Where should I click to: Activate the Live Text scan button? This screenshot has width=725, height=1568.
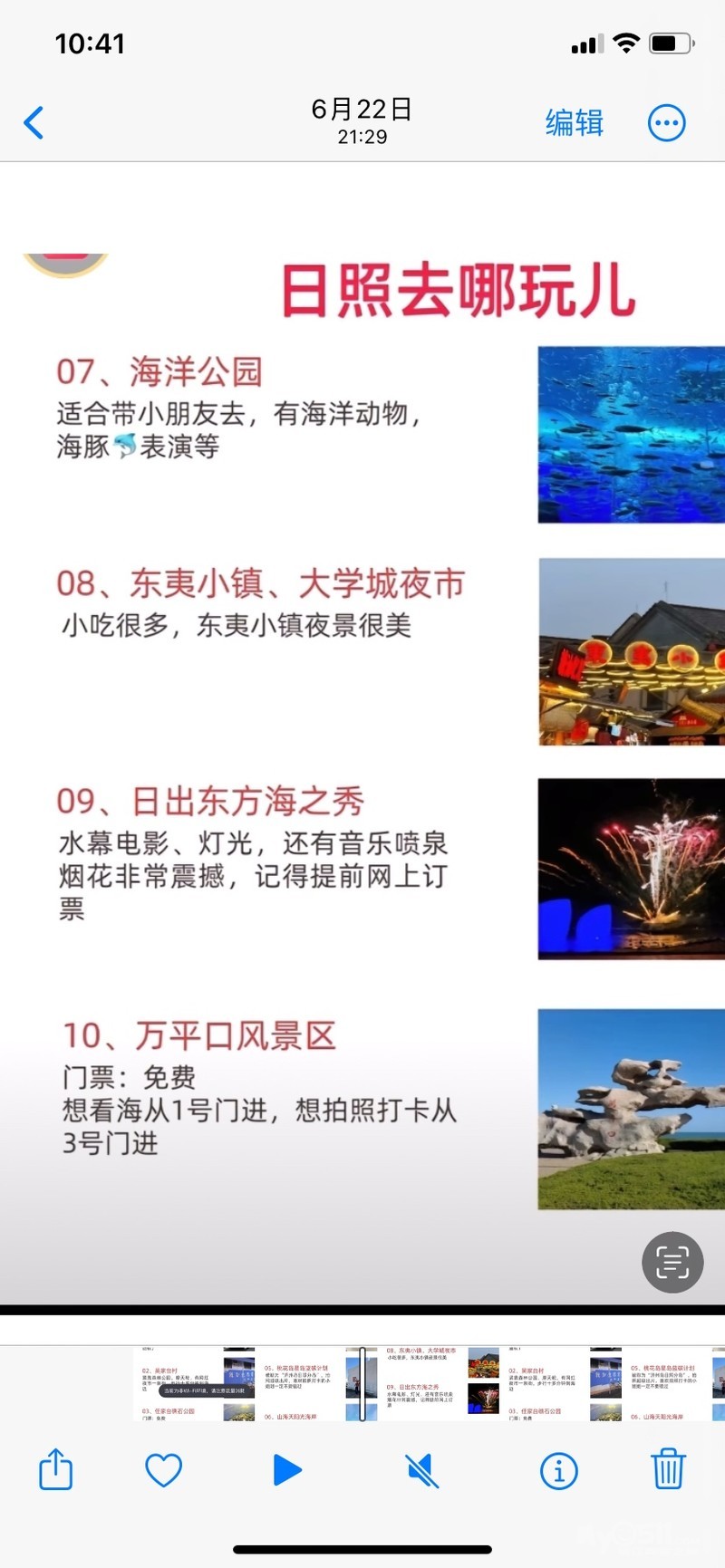pyautogui.click(x=672, y=1262)
